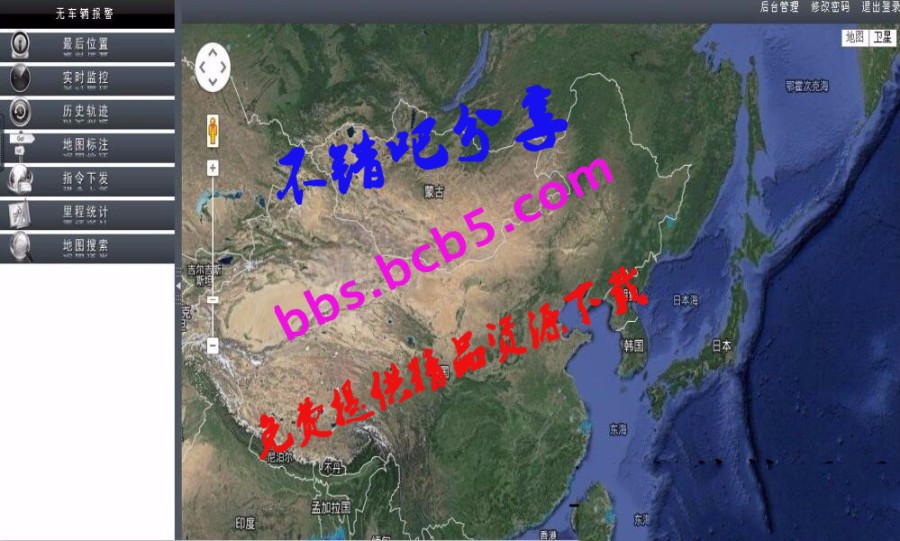Zoom out with the minus button
Image resolution: width=900 pixels, height=541 pixels.
(212, 345)
